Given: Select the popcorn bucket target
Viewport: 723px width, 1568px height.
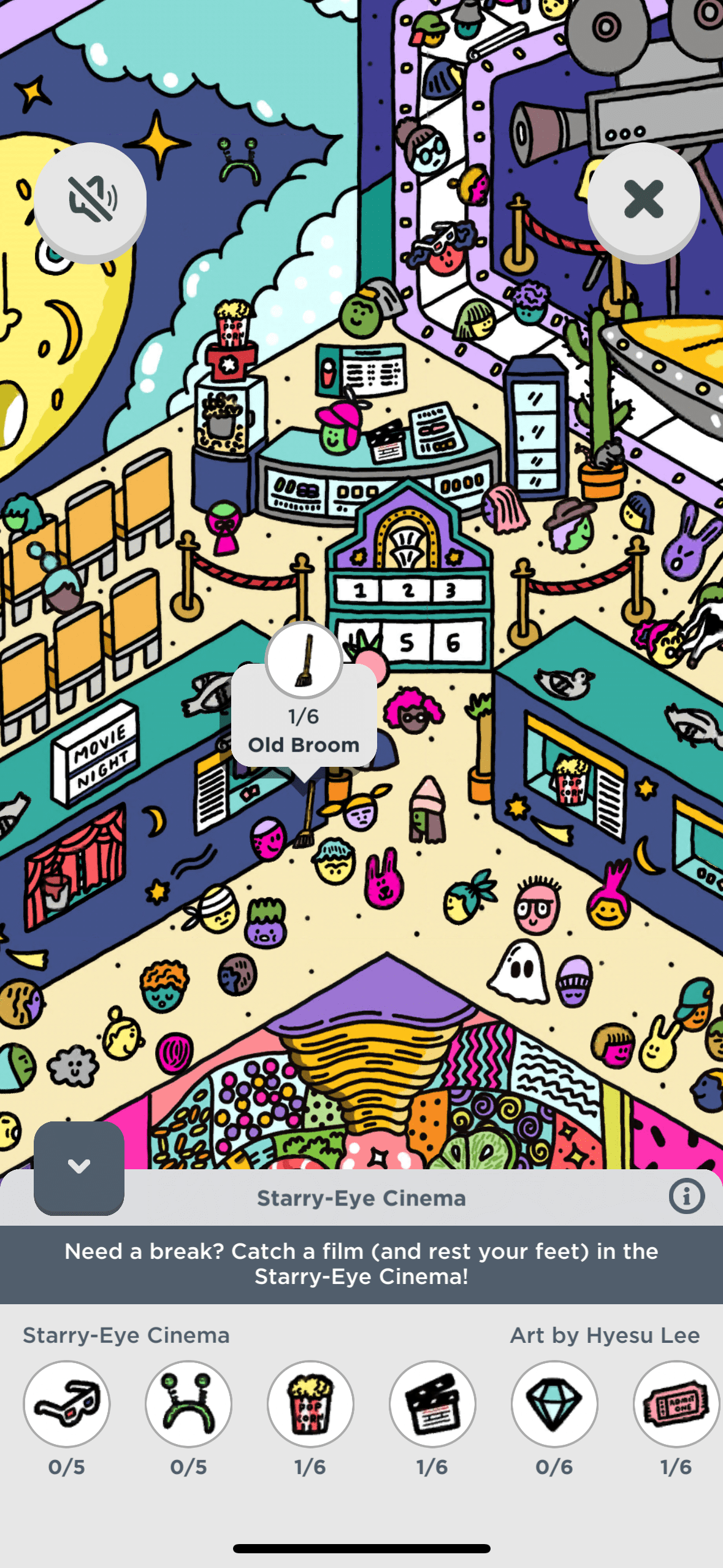Looking at the screenshot, I should click(x=310, y=1403).
